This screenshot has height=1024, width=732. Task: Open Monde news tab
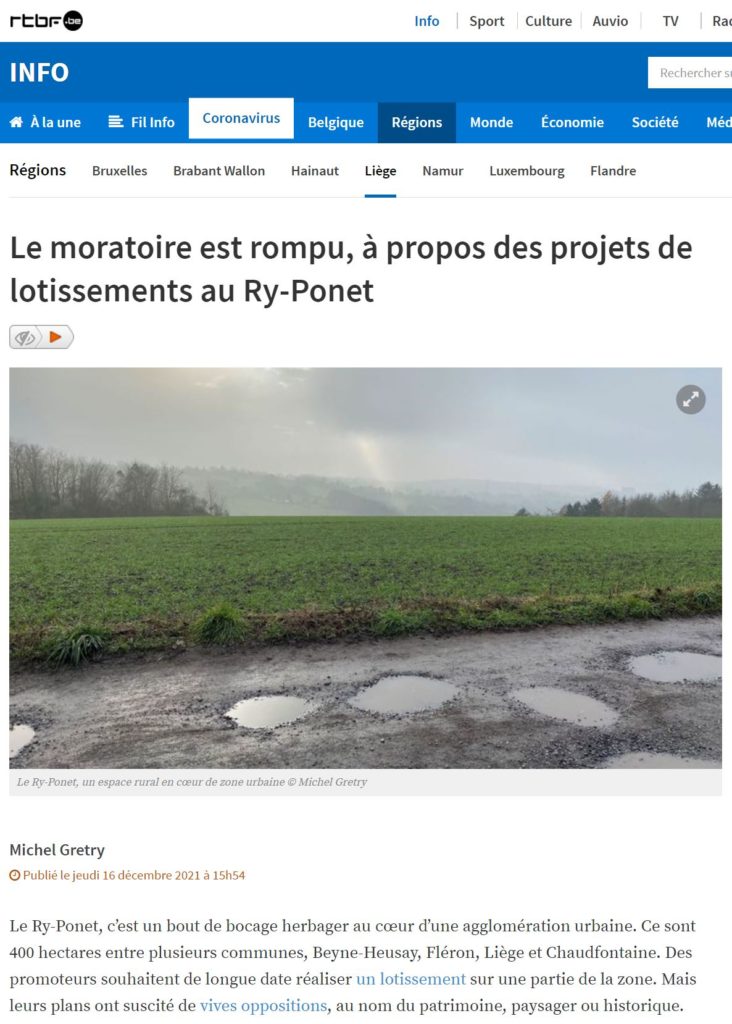pos(491,122)
